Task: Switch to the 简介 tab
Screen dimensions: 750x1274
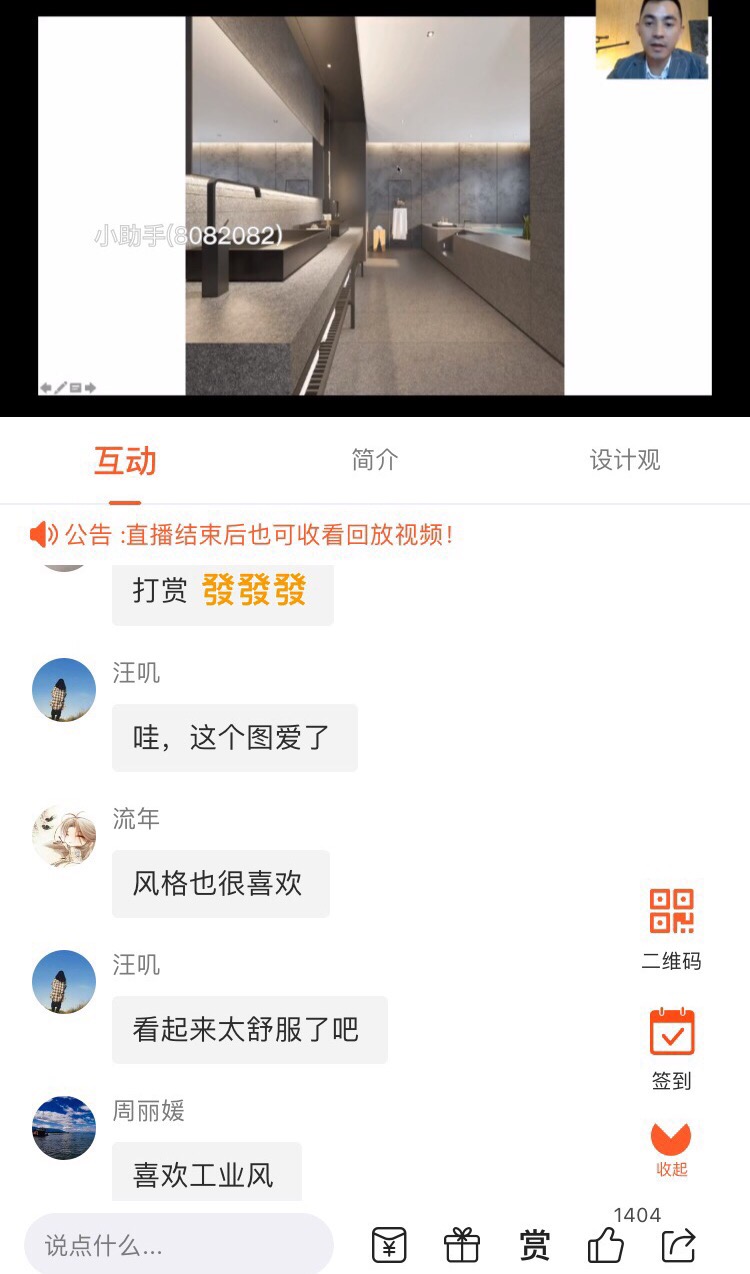Action: pyautogui.click(x=375, y=460)
